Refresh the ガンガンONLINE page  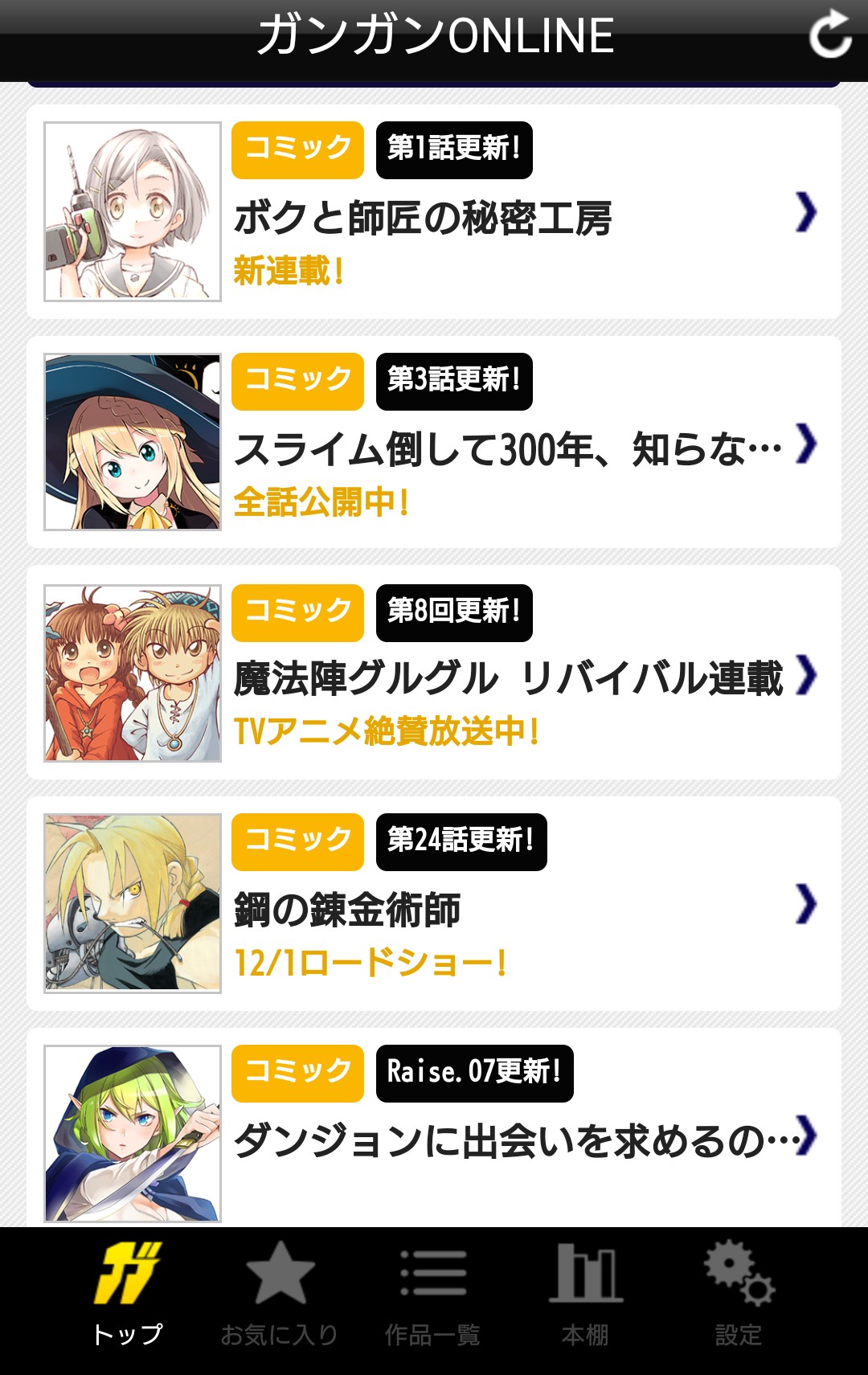click(x=829, y=35)
